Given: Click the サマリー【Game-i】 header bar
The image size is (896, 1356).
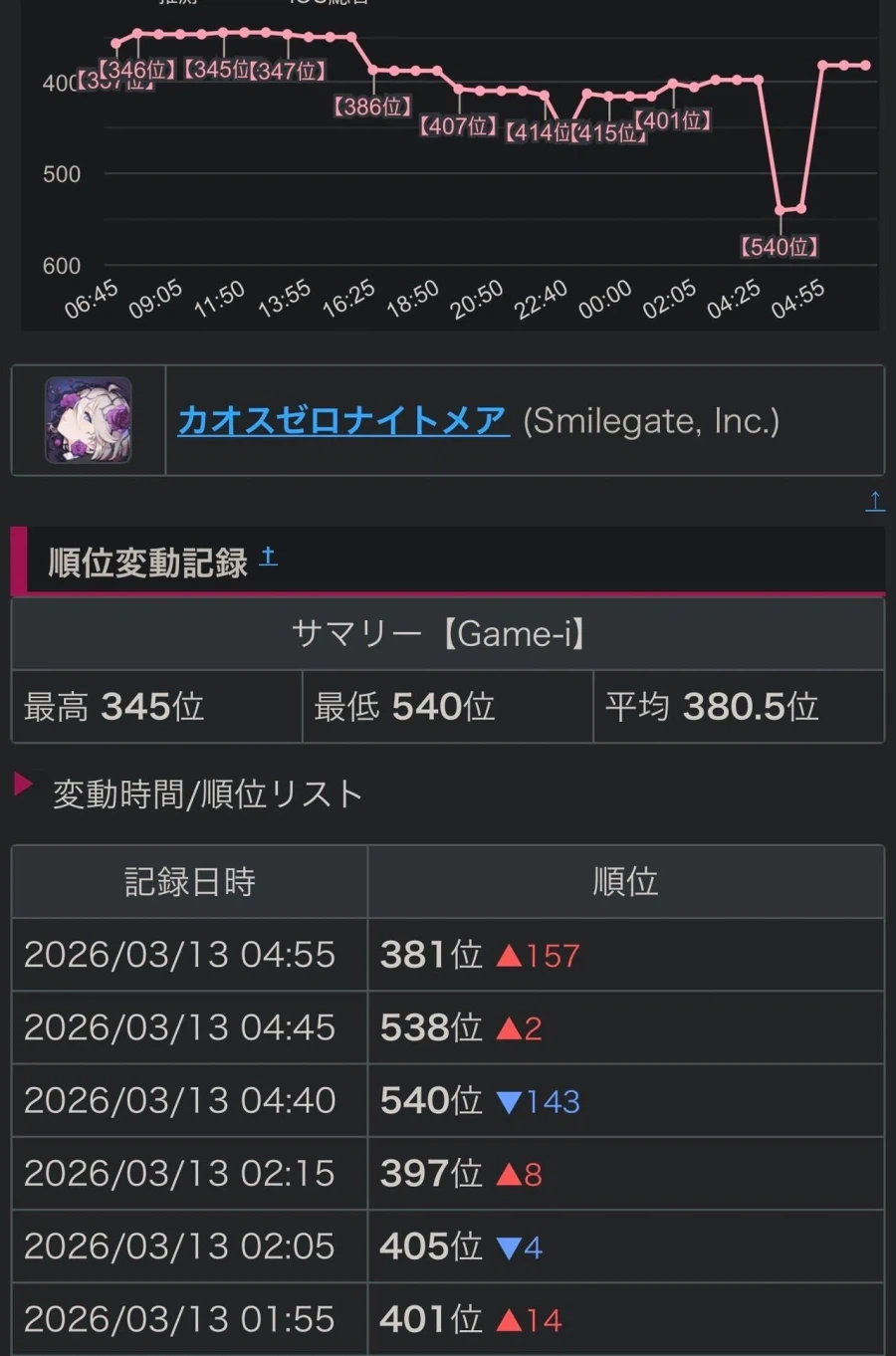Looking at the screenshot, I should pyautogui.click(x=448, y=633).
